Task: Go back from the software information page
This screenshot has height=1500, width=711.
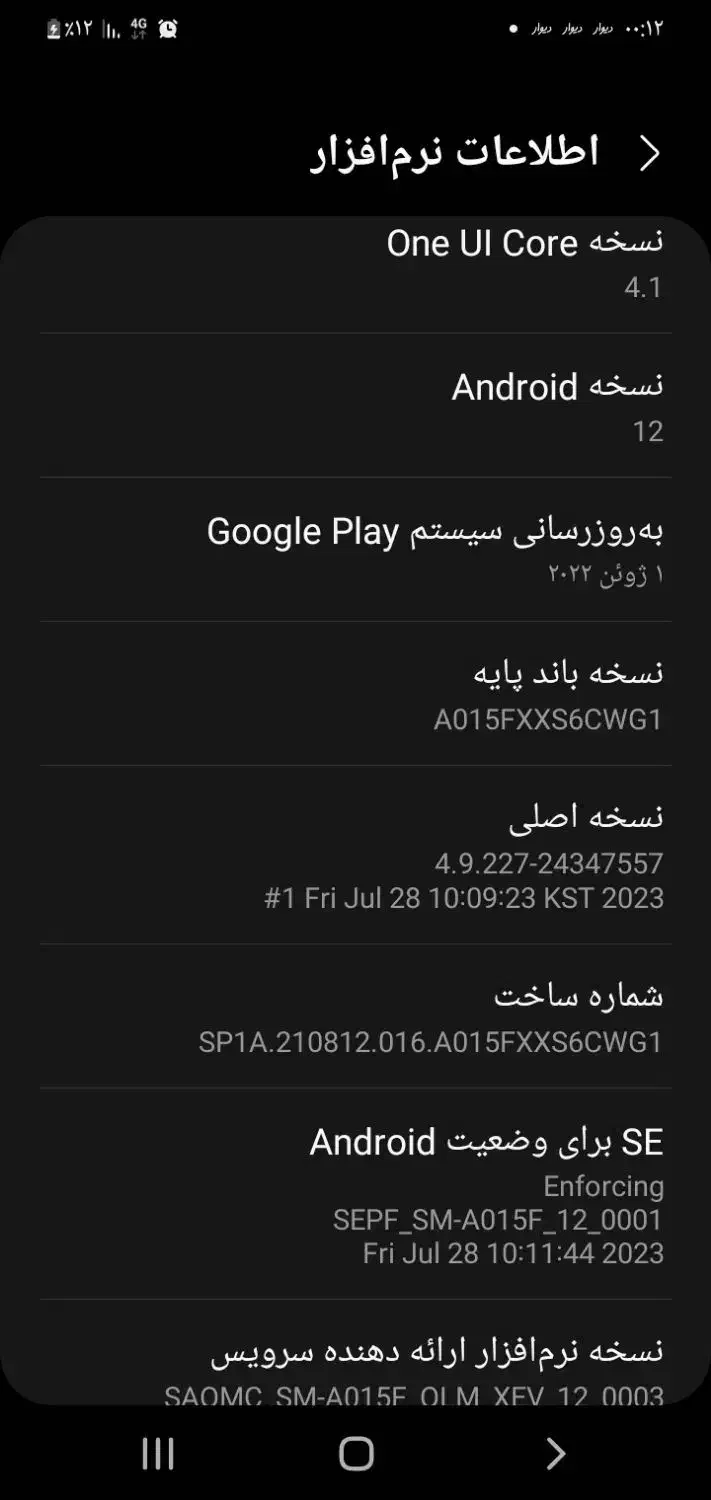Action: (649, 153)
